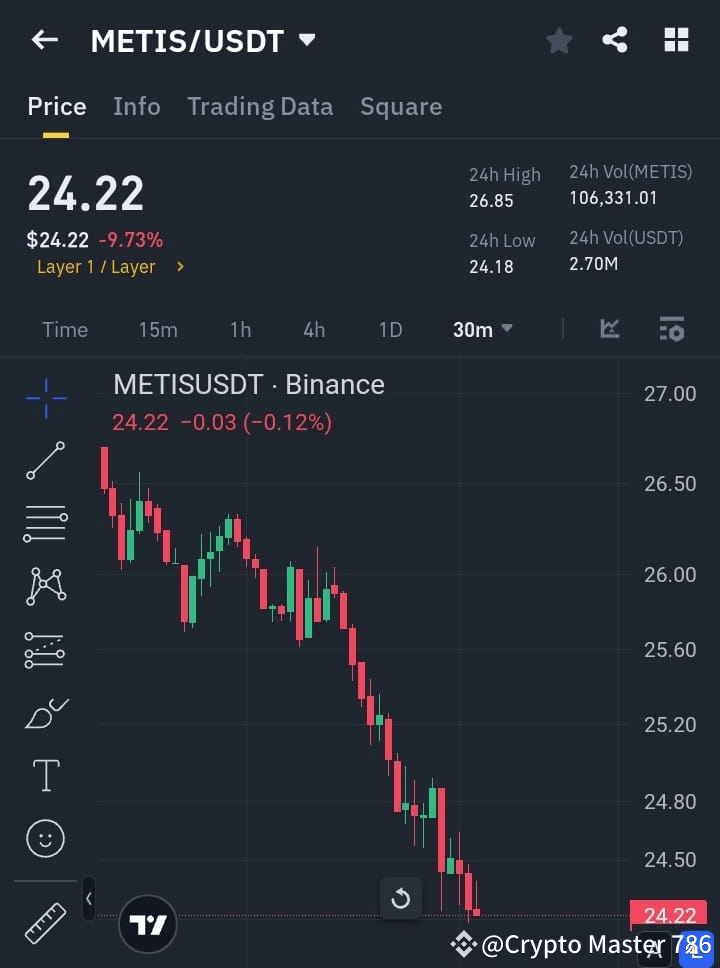Toggle METIS/USDT as favorite star
The width and height of the screenshot is (720, 968).
tap(558, 41)
